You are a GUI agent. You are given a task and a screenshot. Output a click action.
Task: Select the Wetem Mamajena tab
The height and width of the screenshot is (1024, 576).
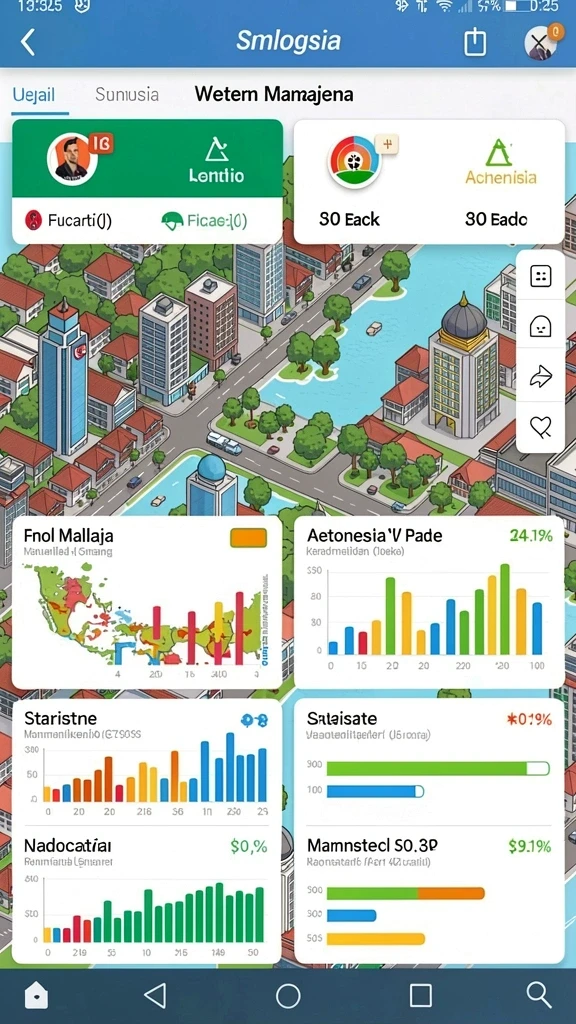(274, 94)
